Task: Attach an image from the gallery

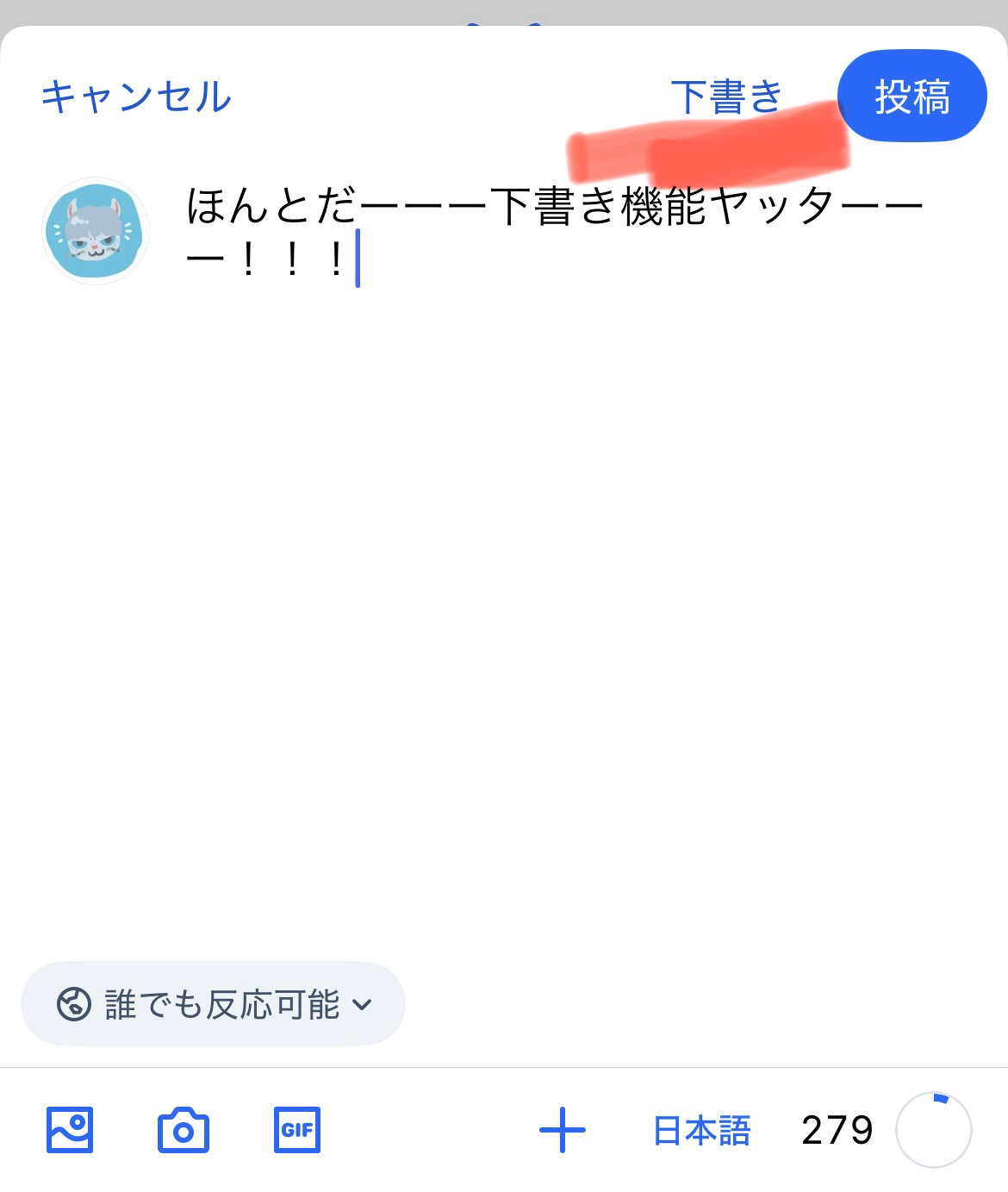Action: (70, 1130)
